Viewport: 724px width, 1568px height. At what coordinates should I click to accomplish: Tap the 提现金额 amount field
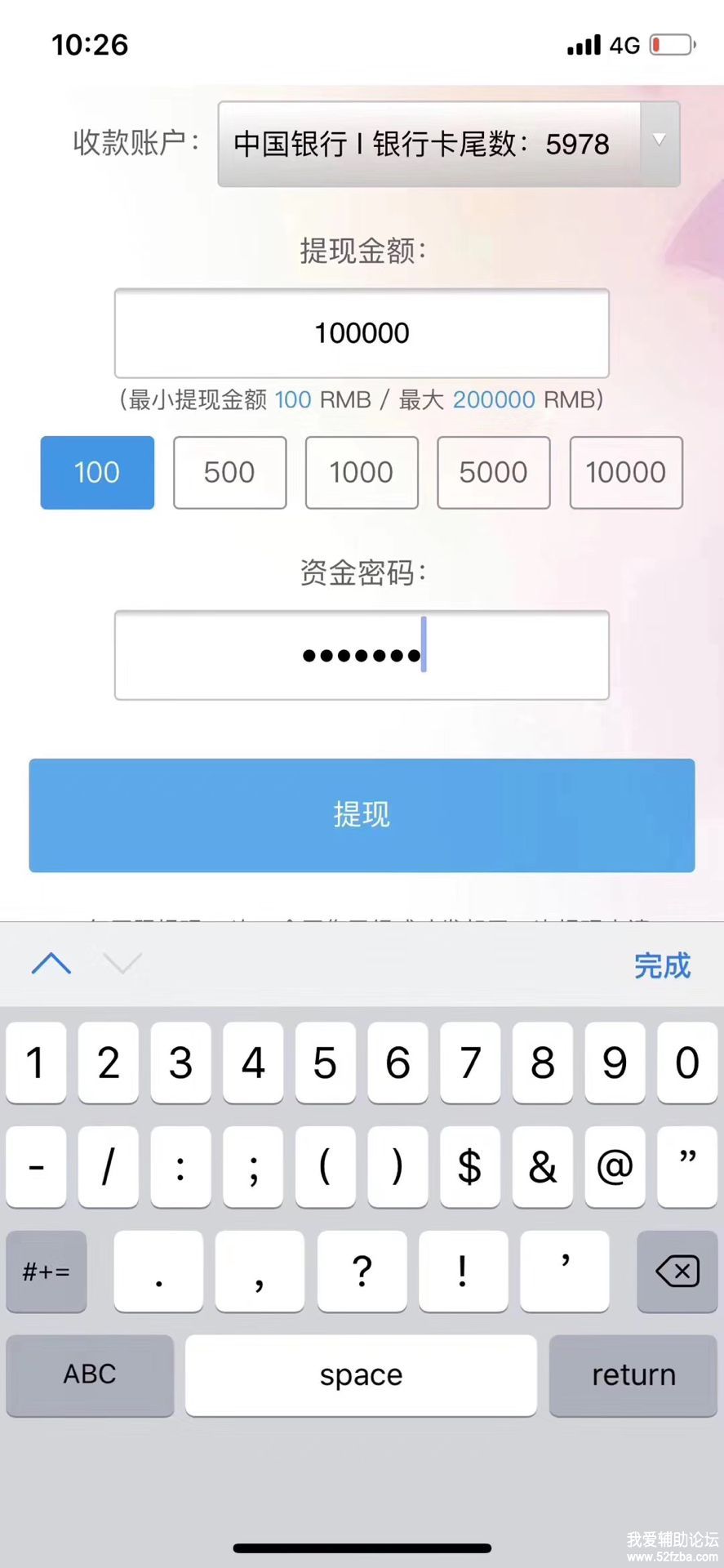(362, 333)
